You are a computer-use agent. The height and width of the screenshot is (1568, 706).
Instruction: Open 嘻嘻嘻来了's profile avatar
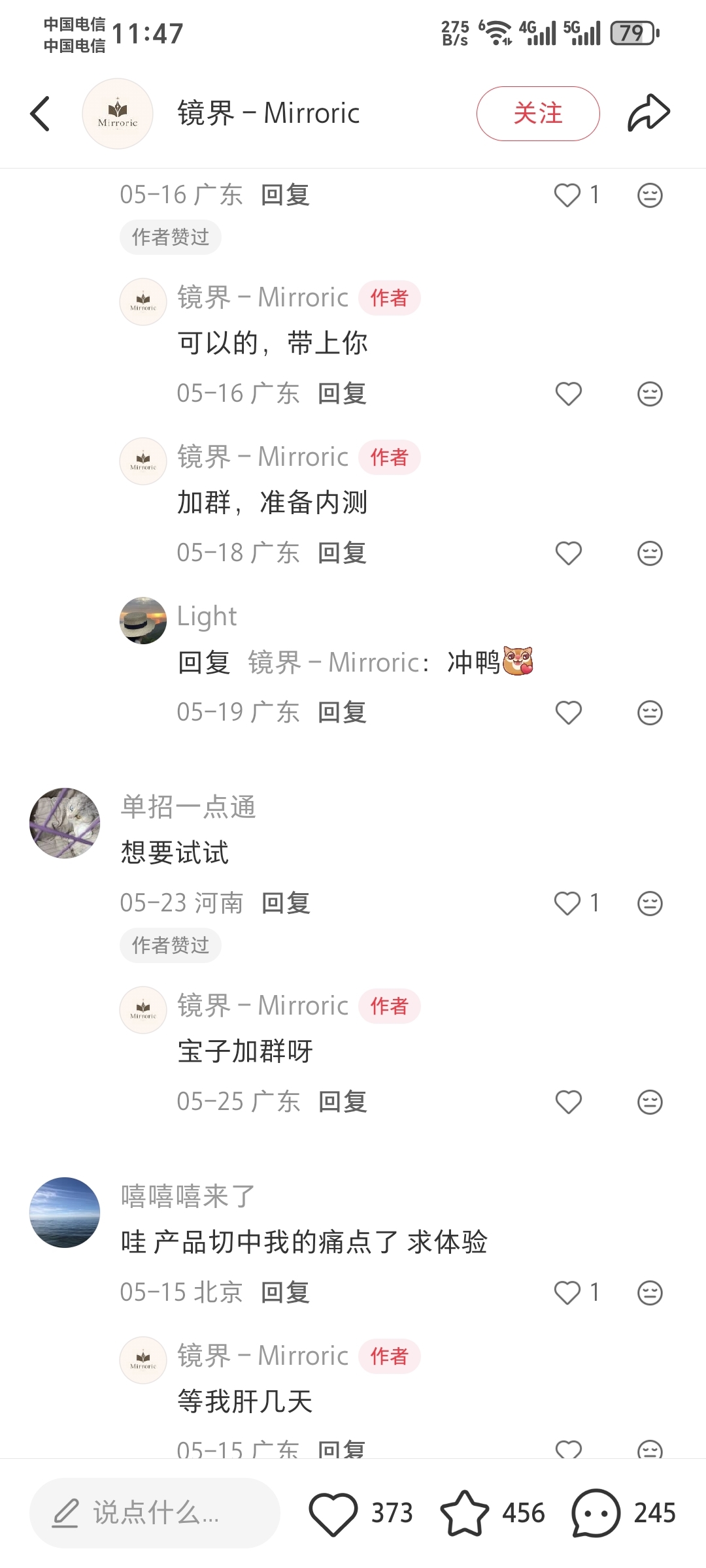pos(65,1212)
